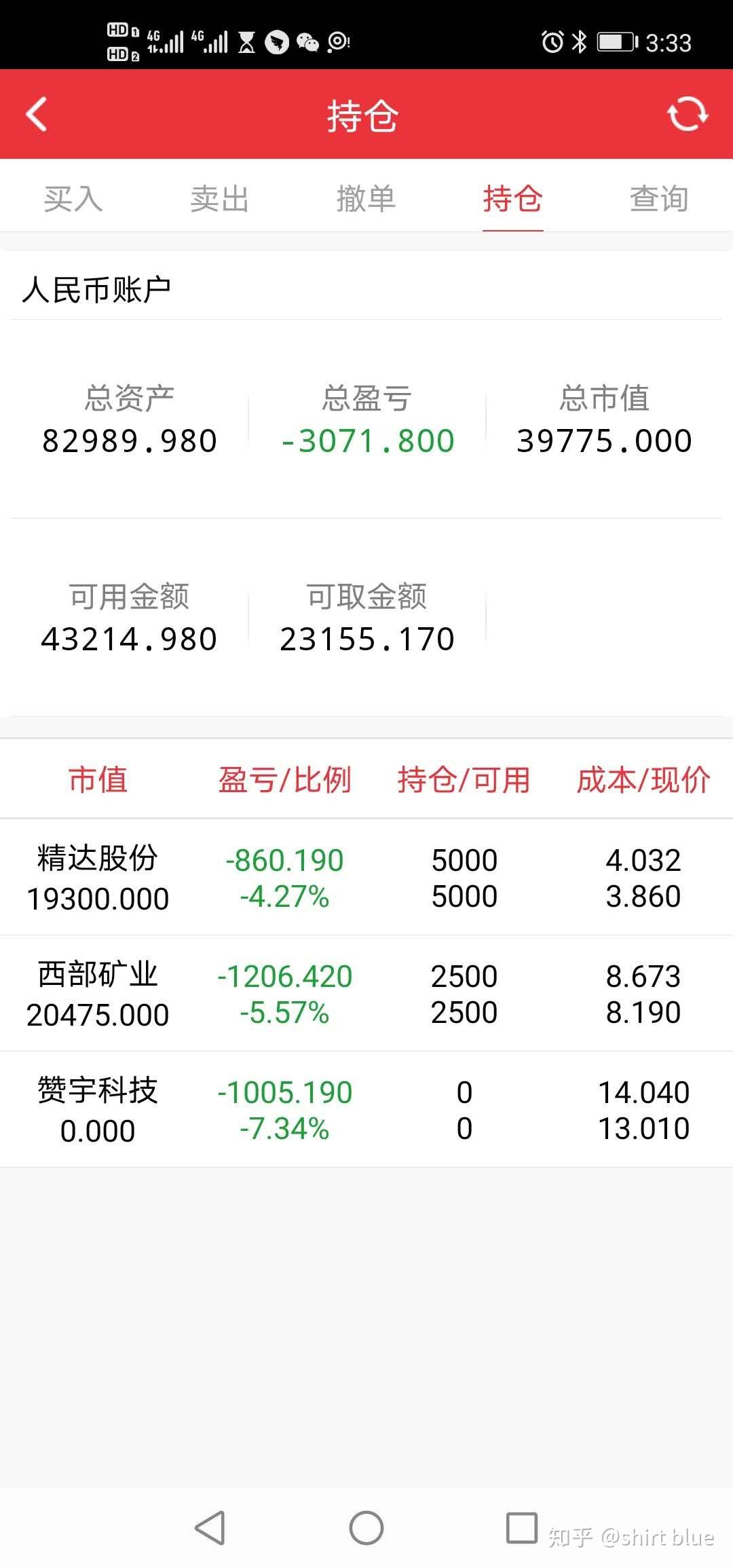Switch to the 卖出 tab

click(x=219, y=198)
